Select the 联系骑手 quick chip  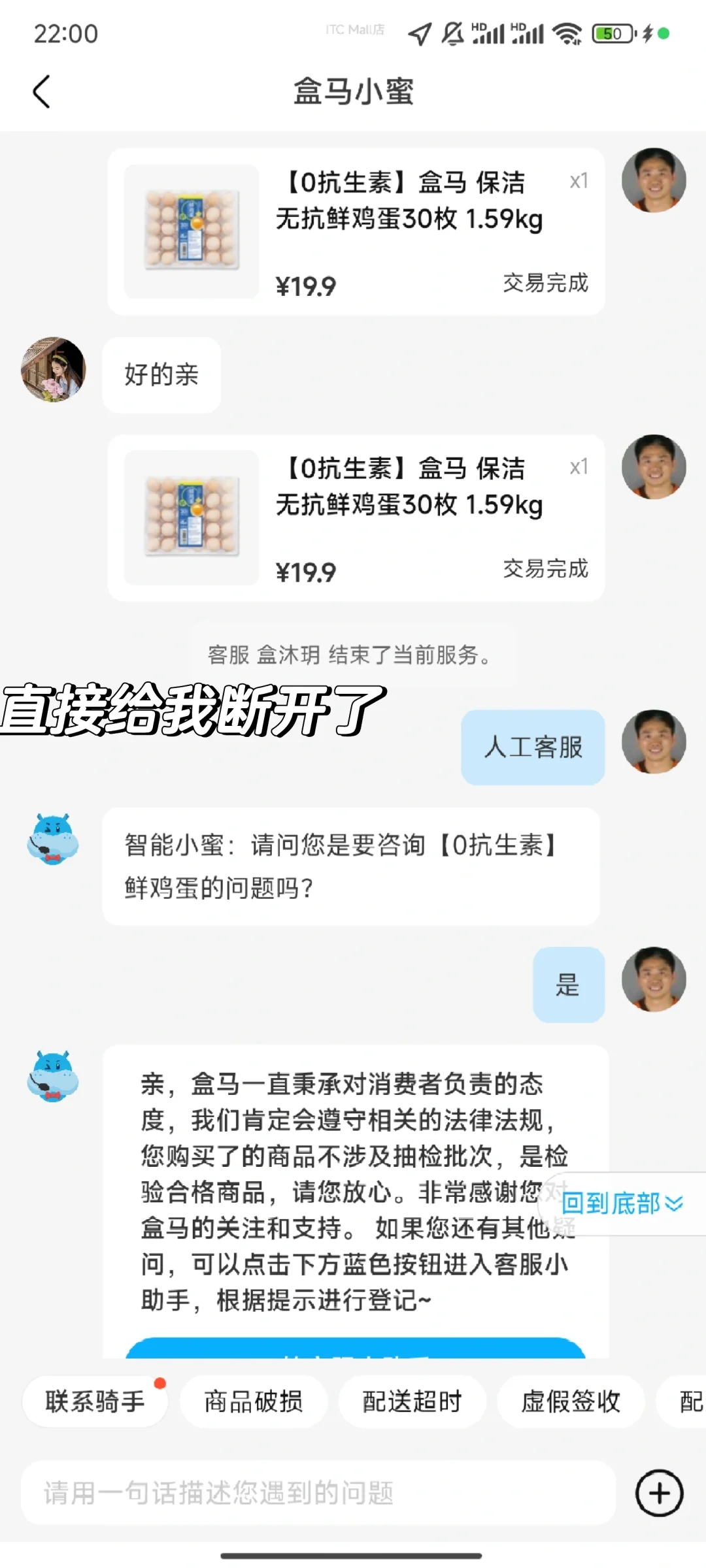pos(95,1401)
